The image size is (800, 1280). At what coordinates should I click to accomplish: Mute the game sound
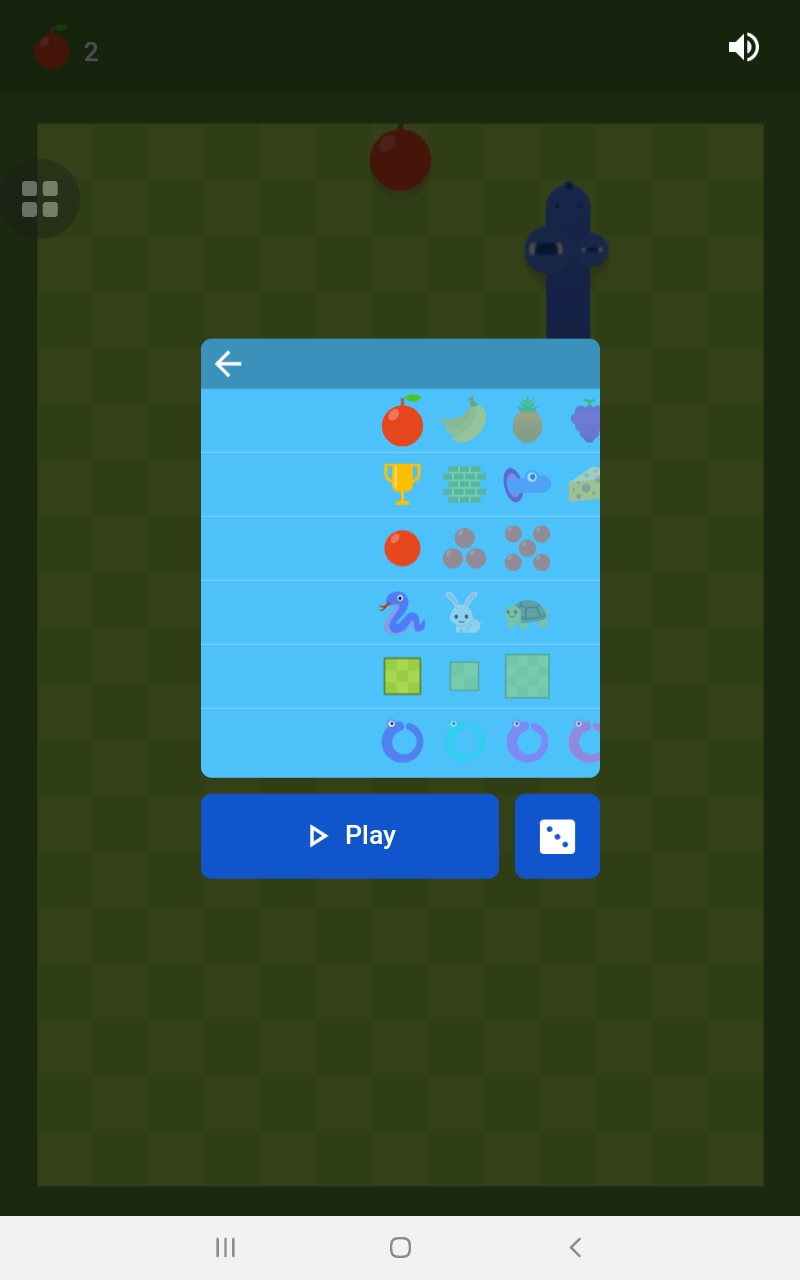coord(744,47)
